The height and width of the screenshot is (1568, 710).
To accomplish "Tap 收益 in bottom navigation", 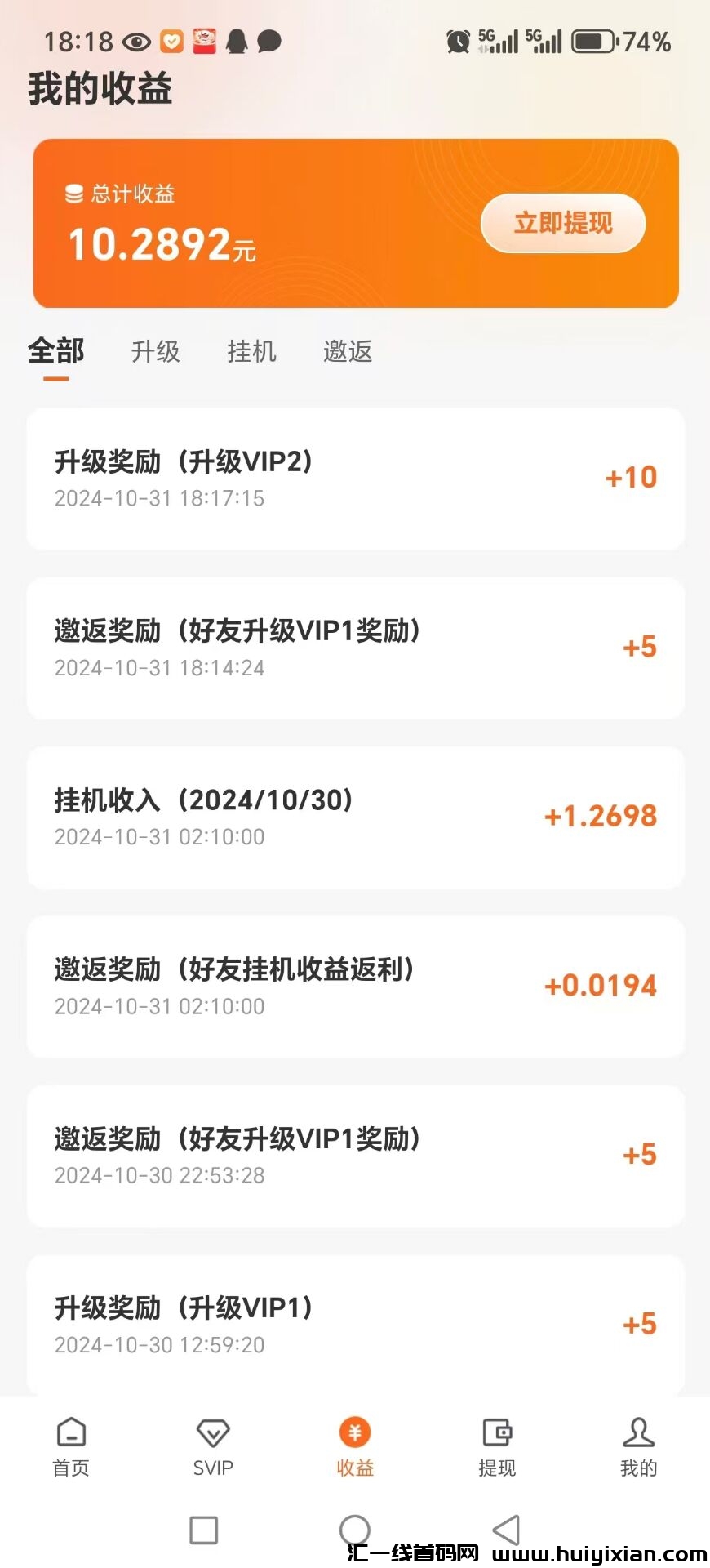I will pos(355,1447).
